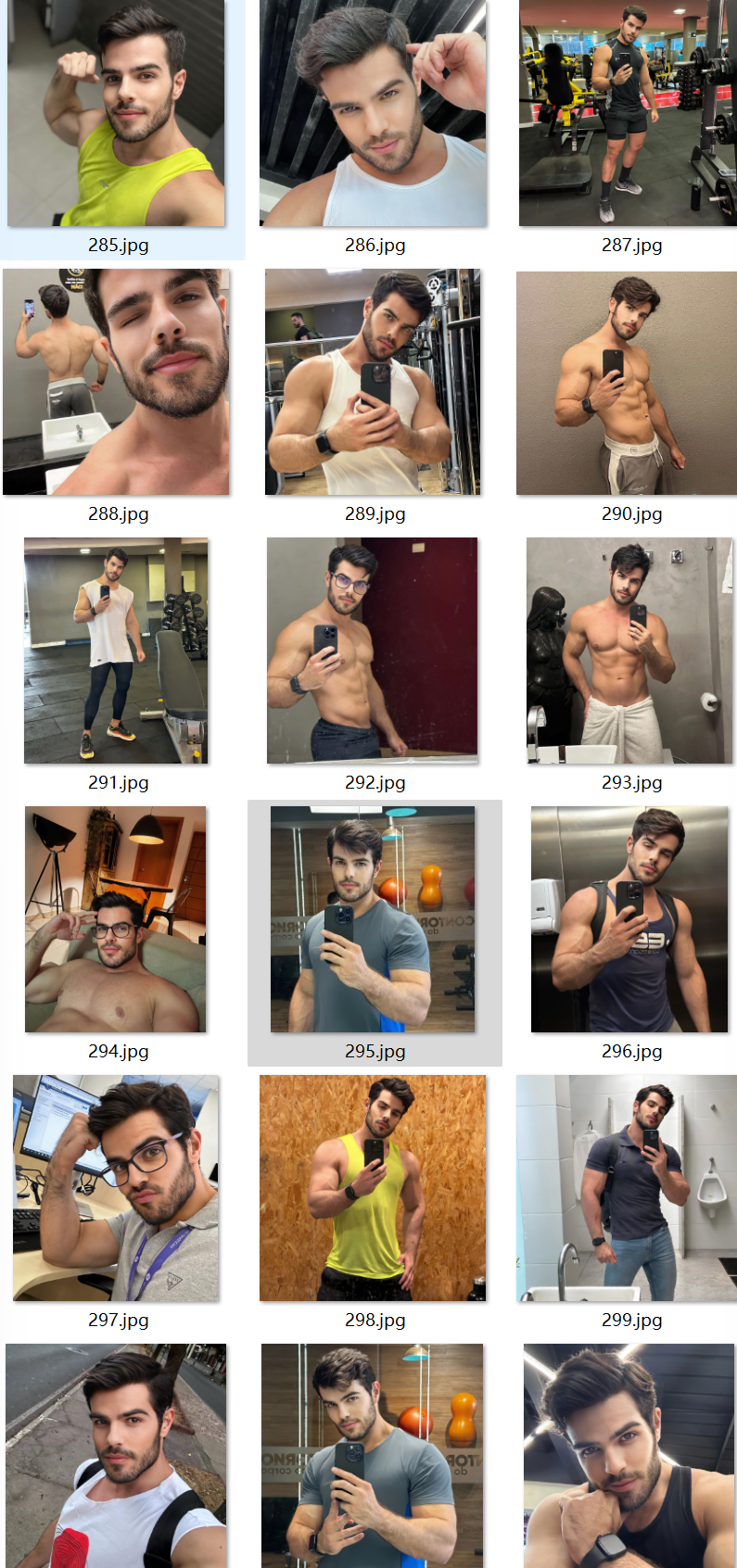Tap the 294.jpg thumbnail
Image resolution: width=737 pixels, height=1568 pixels.
click(116, 919)
